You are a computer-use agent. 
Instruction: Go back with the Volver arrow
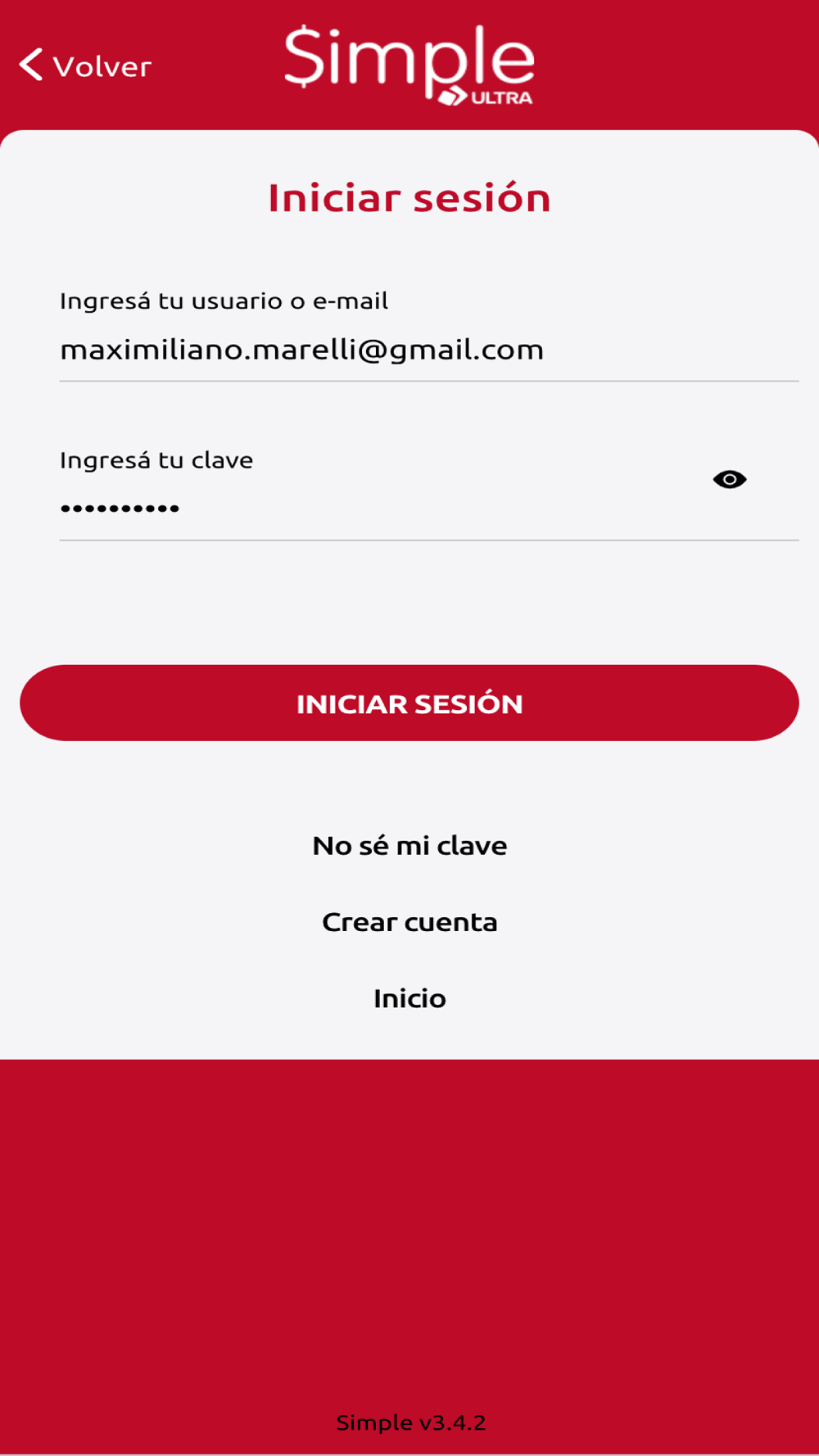[85, 66]
